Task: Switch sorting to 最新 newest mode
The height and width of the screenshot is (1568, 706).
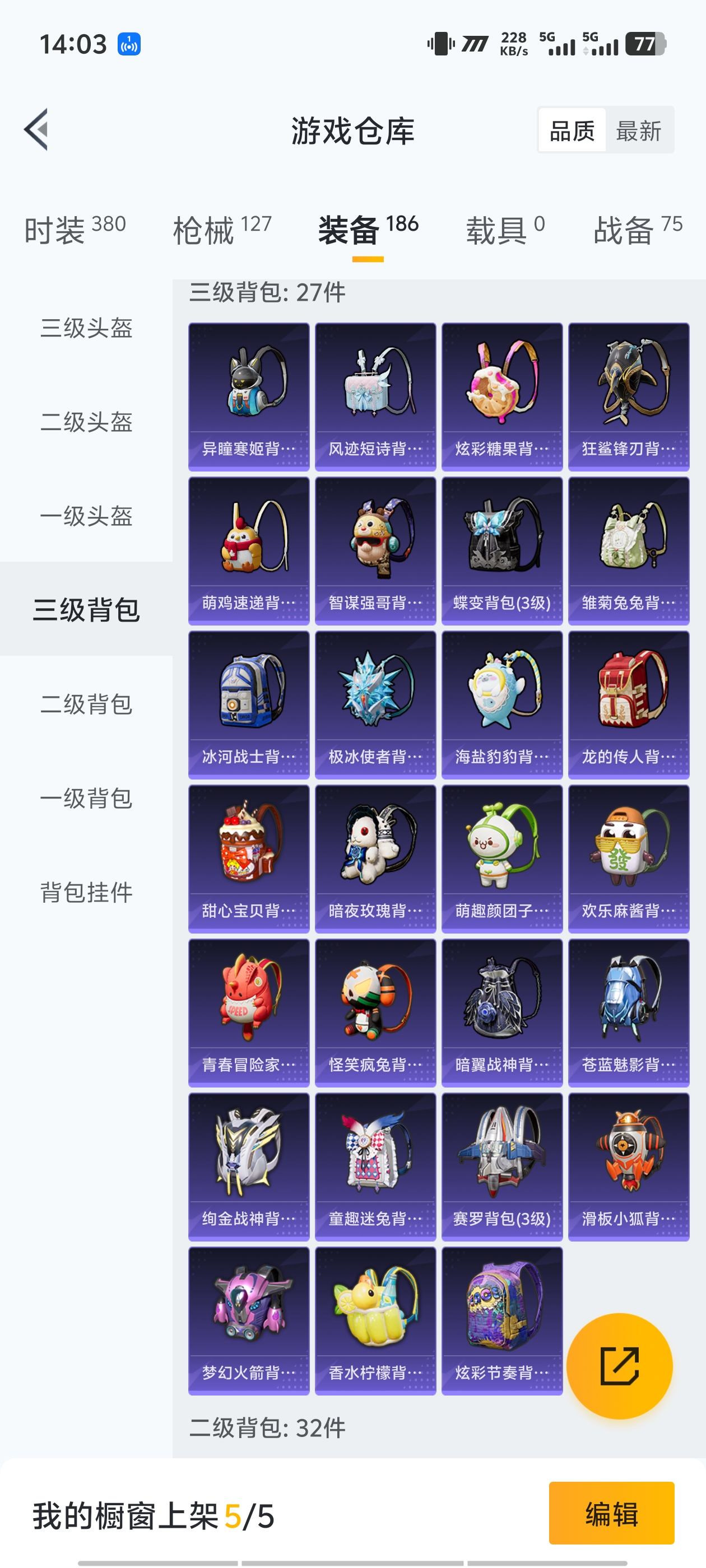Action: [639, 132]
